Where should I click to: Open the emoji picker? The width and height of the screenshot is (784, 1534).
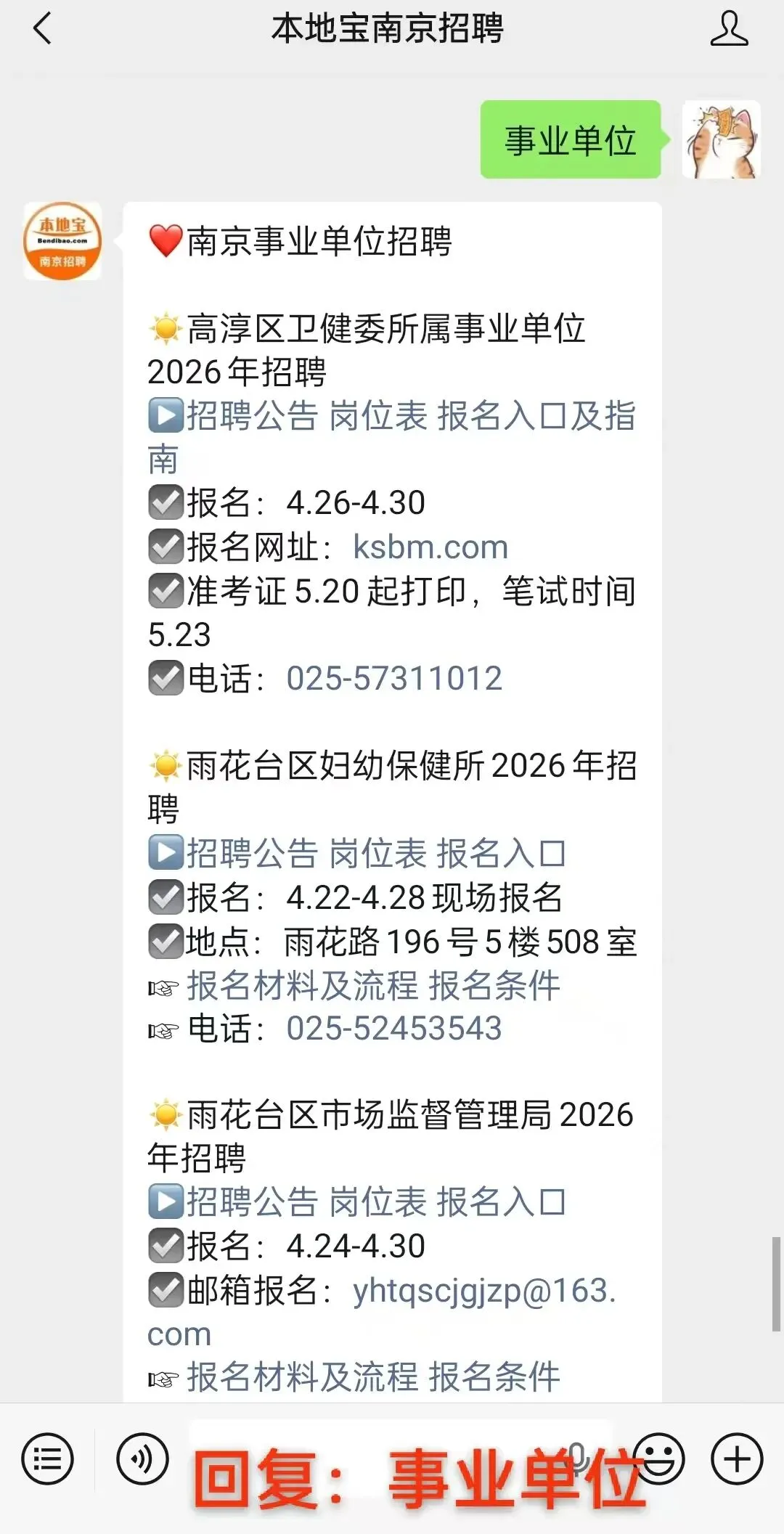click(x=658, y=1459)
